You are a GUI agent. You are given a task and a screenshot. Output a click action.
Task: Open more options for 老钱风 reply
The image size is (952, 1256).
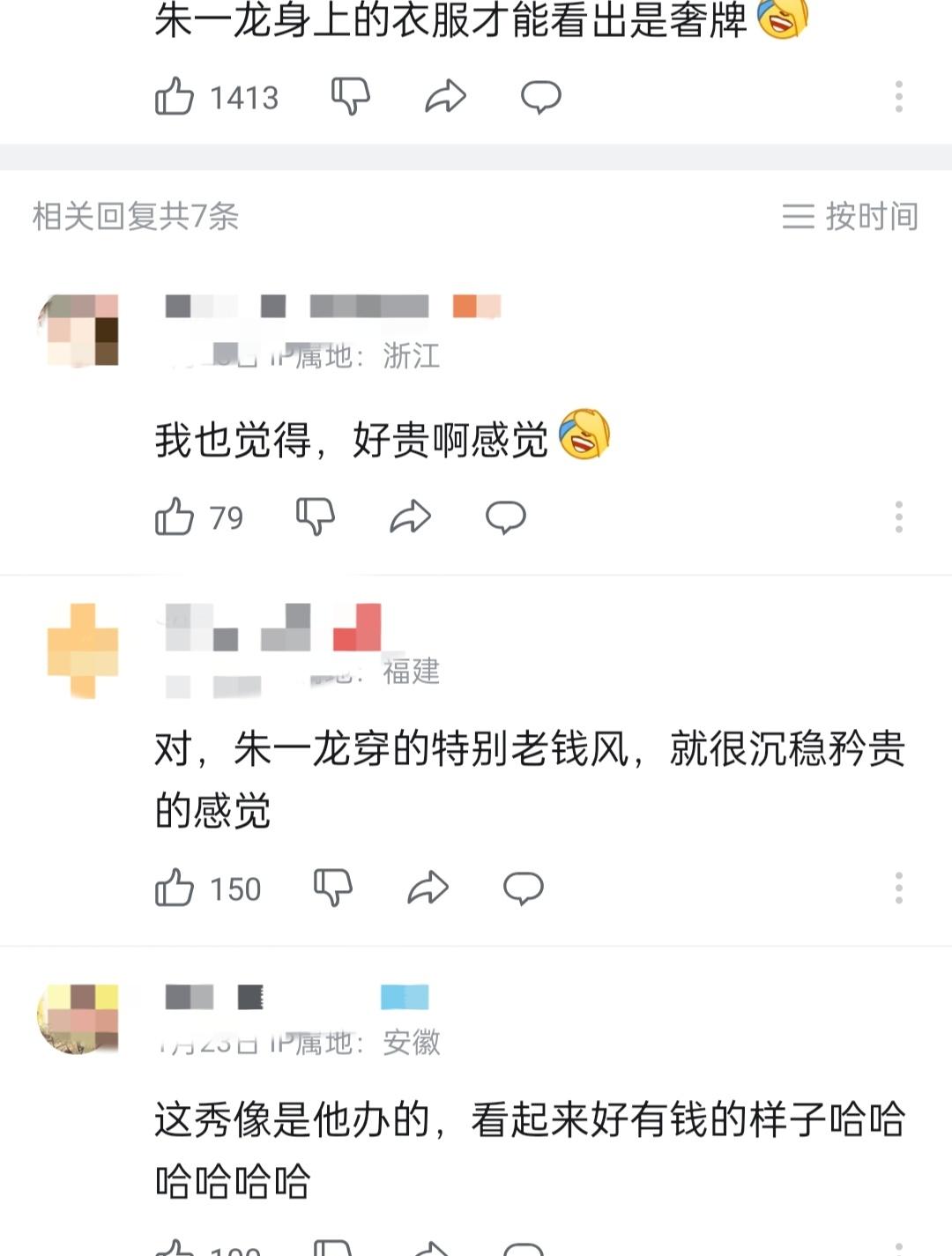point(898,888)
